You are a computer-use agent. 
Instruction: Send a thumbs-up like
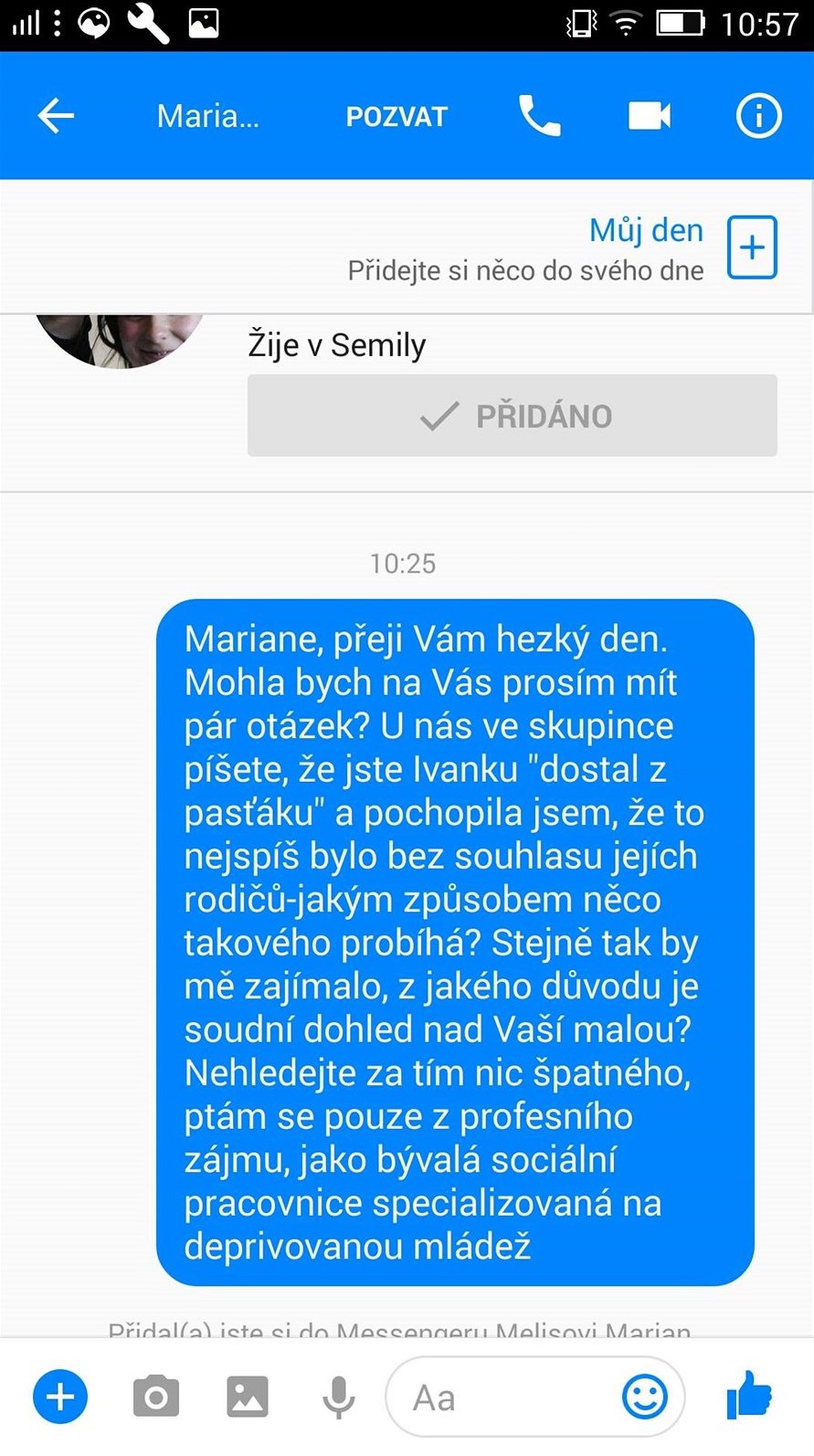click(749, 1395)
